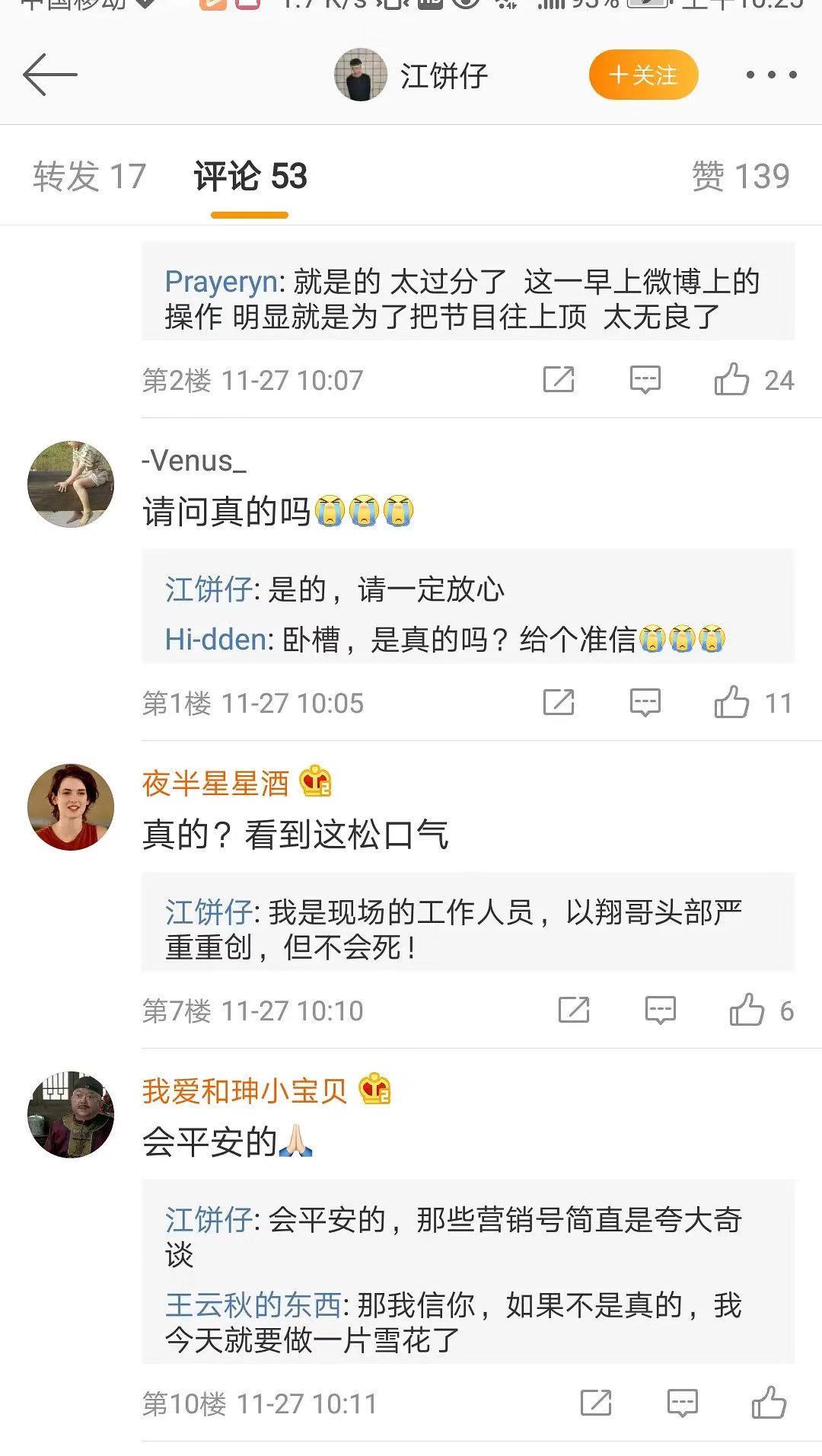Open 夜半星星酒's profile via username
Viewport: 822px width, 1456px height.
215,783
